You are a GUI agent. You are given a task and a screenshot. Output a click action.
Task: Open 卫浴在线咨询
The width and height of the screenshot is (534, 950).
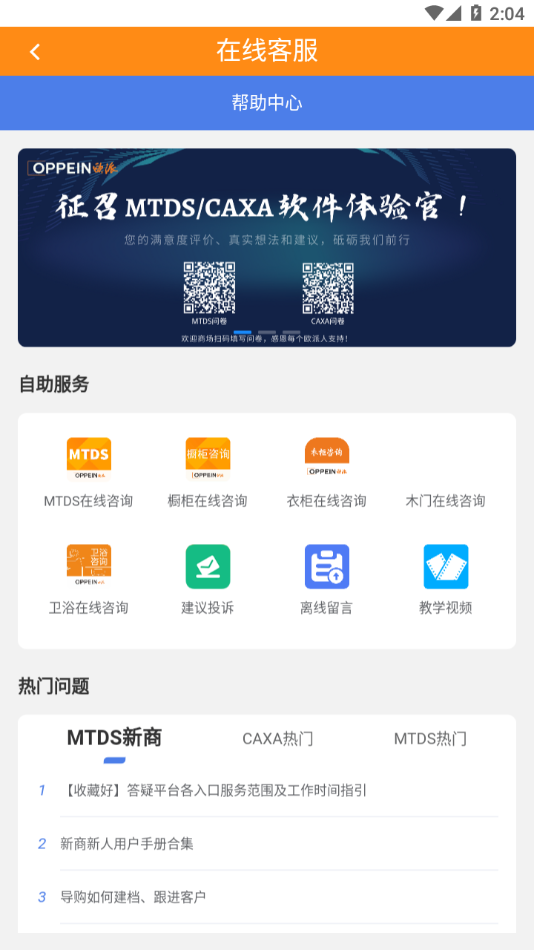(88, 579)
